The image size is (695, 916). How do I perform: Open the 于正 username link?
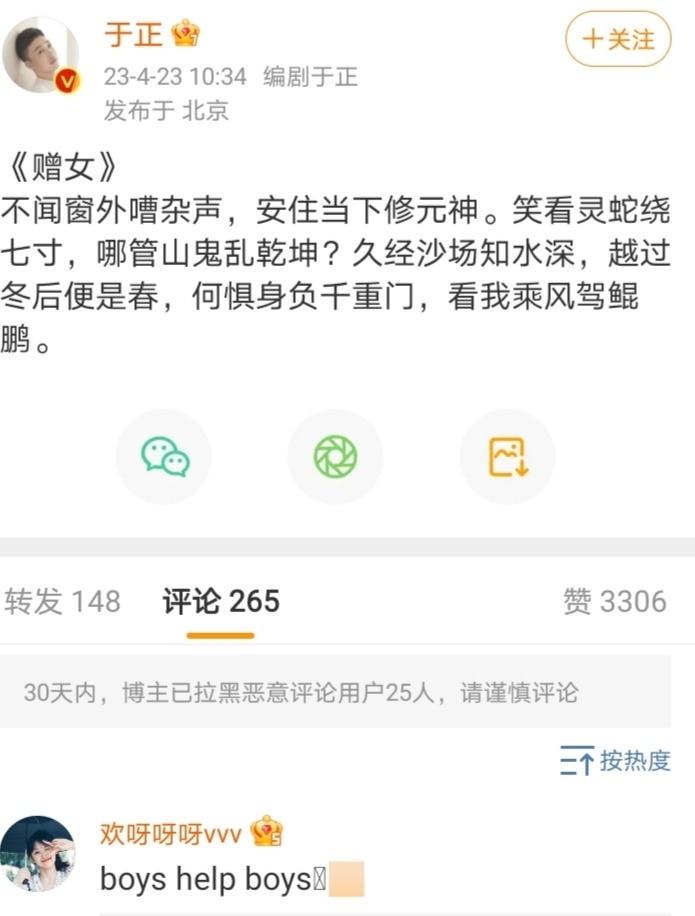(134, 35)
